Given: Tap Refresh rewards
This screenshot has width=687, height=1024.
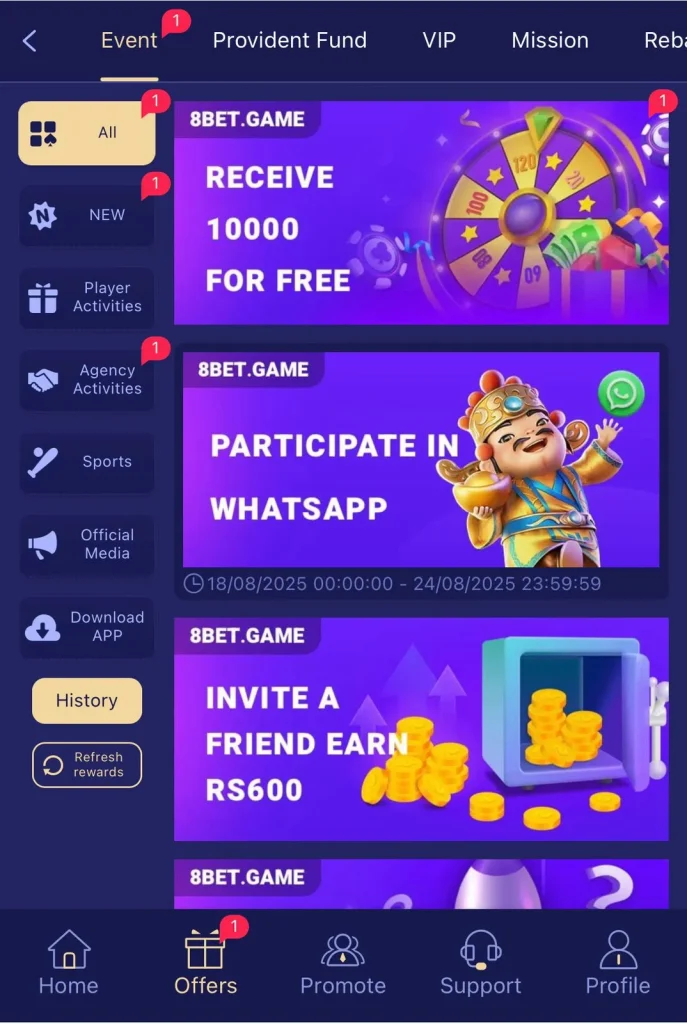Looking at the screenshot, I should (x=87, y=765).
